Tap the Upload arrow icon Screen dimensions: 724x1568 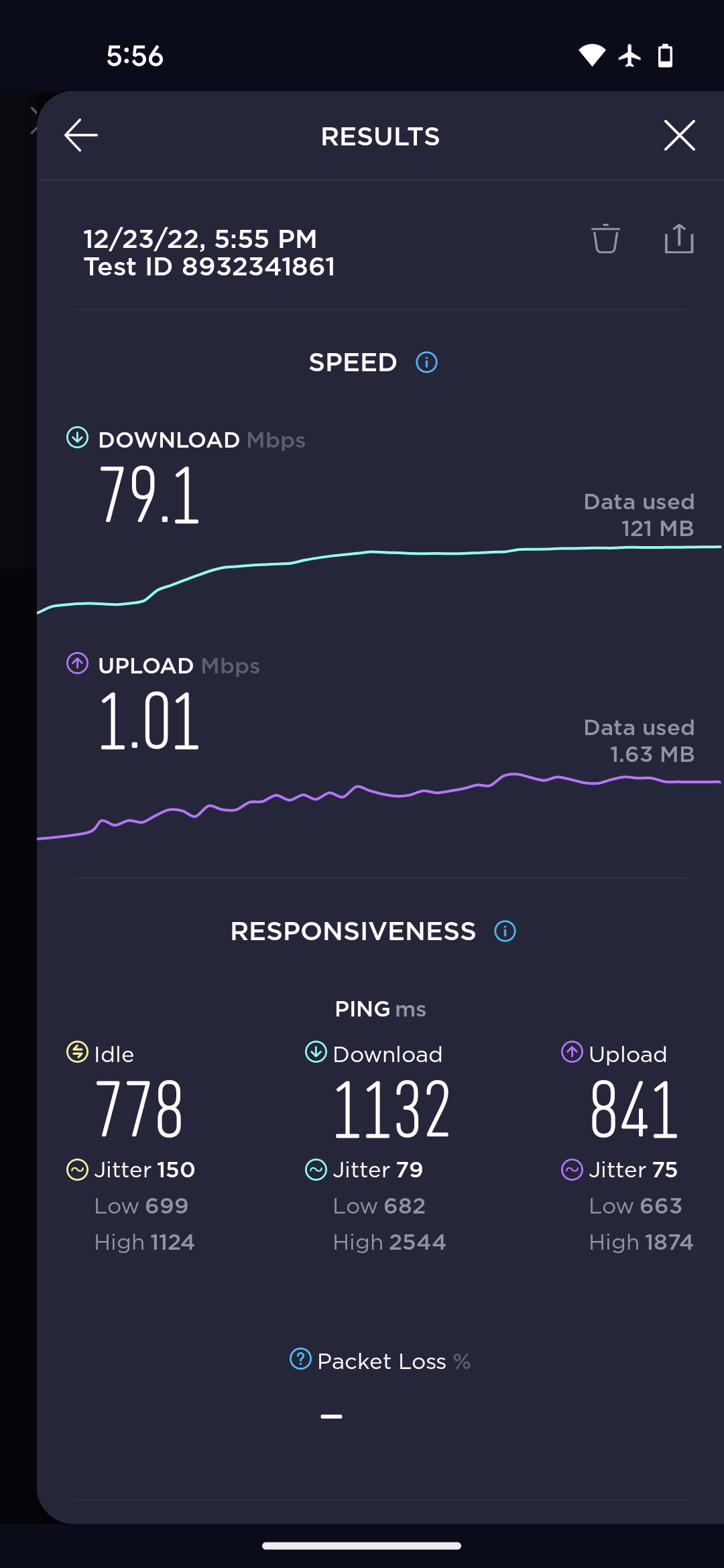[x=78, y=663]
